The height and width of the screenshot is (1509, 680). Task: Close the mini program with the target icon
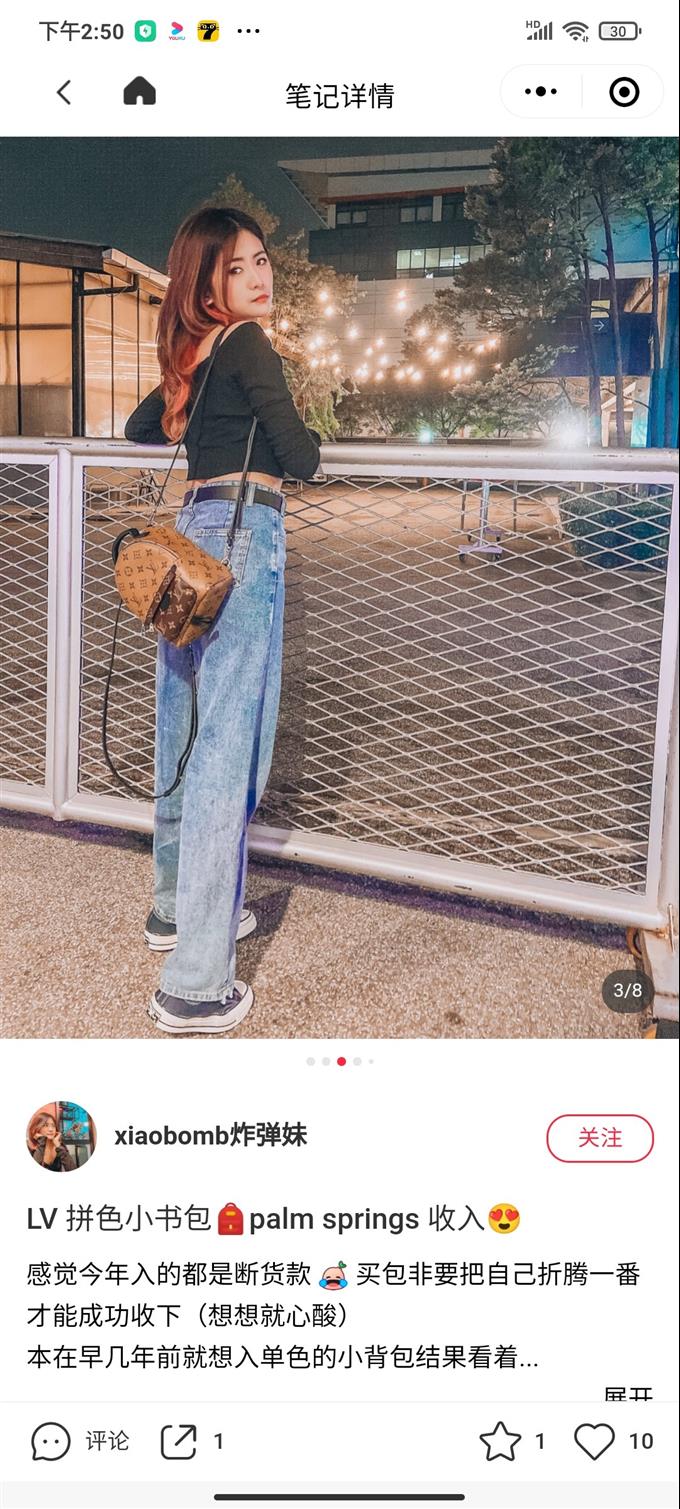click(x=624, y=92)
